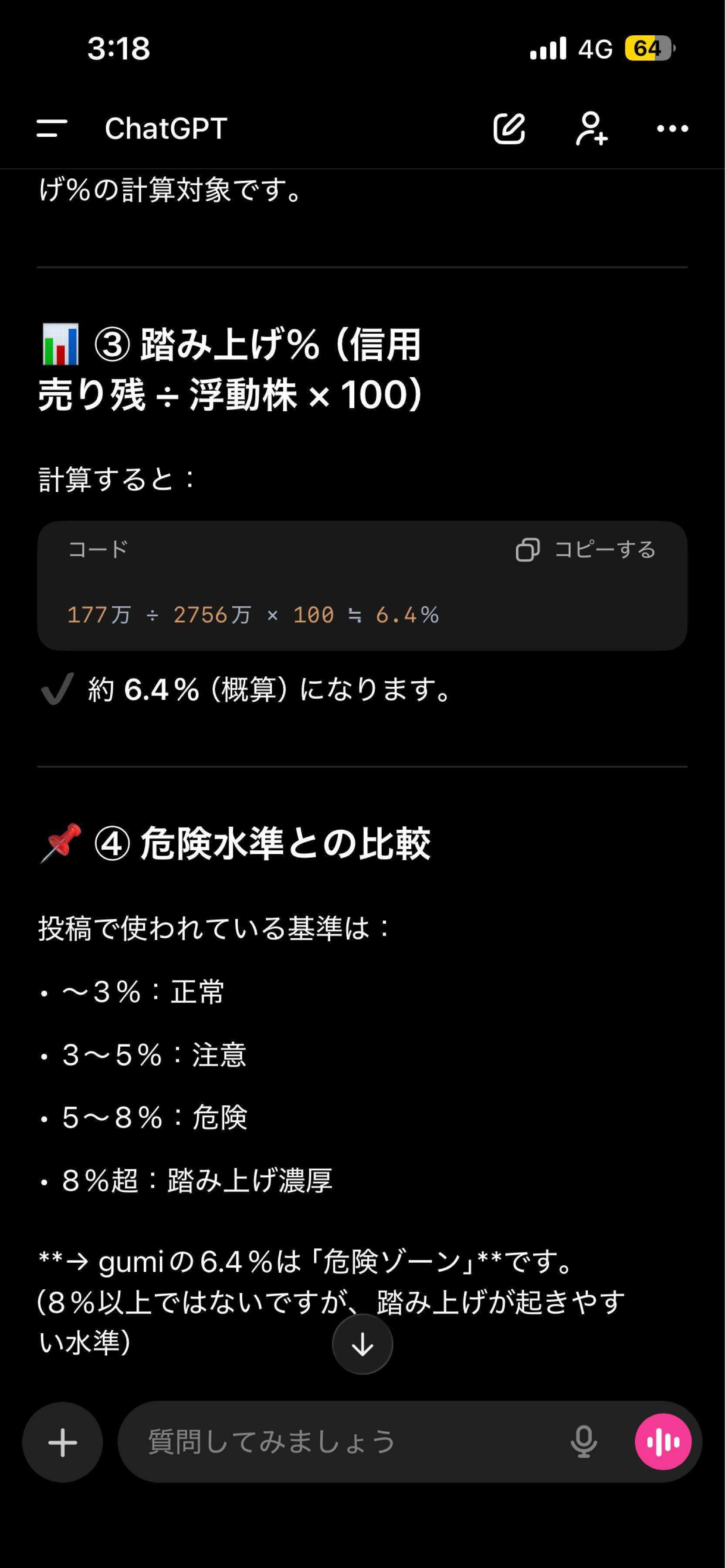Tap the copy icon on the code block

pyautogui.click(x=529, y=550)
